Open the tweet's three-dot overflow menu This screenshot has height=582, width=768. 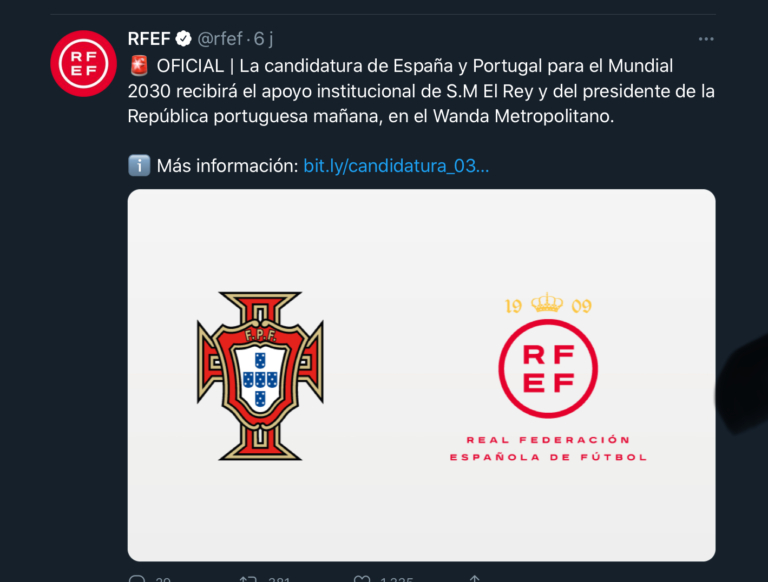706,39
